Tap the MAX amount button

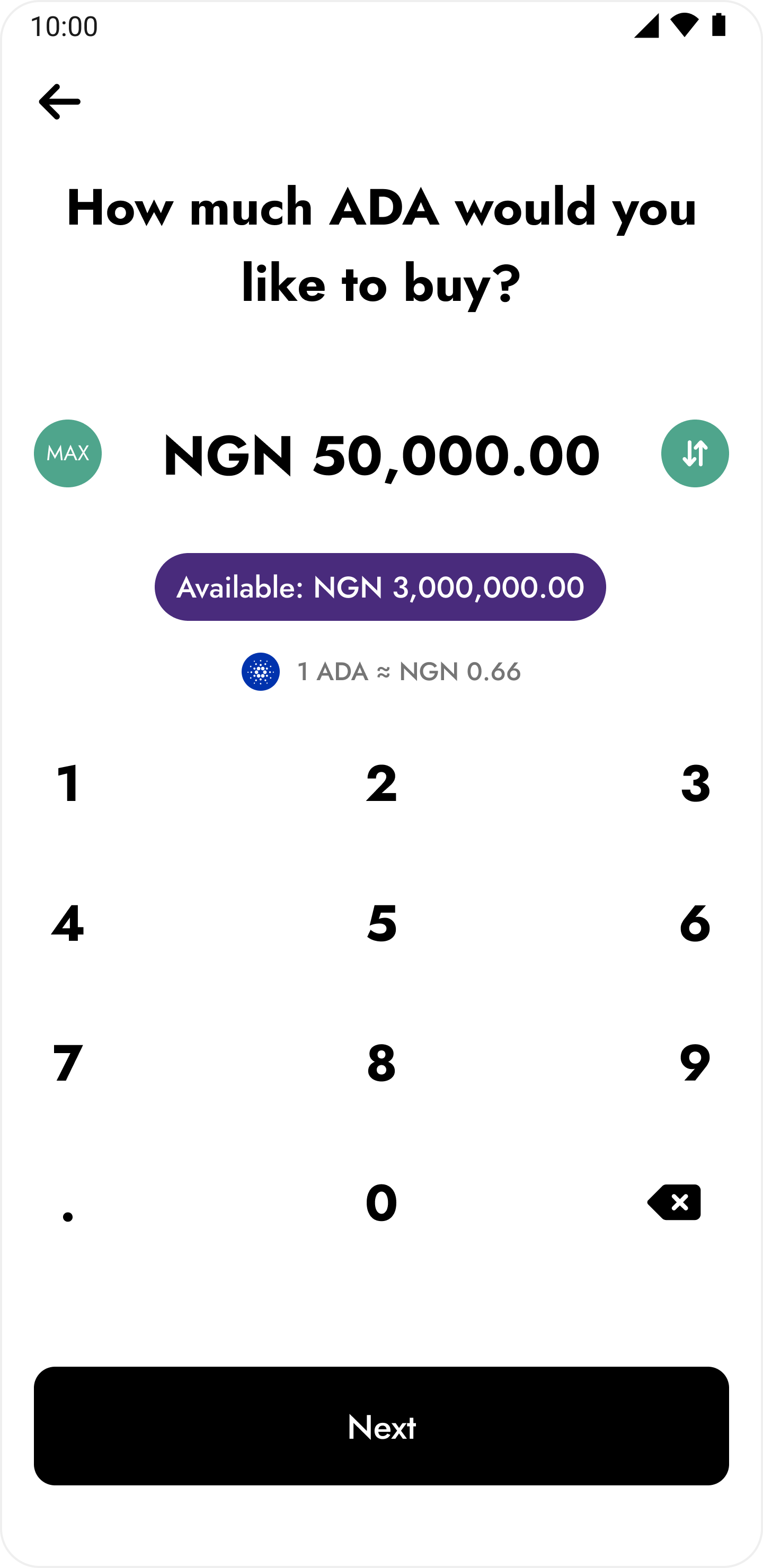point(68,453)
